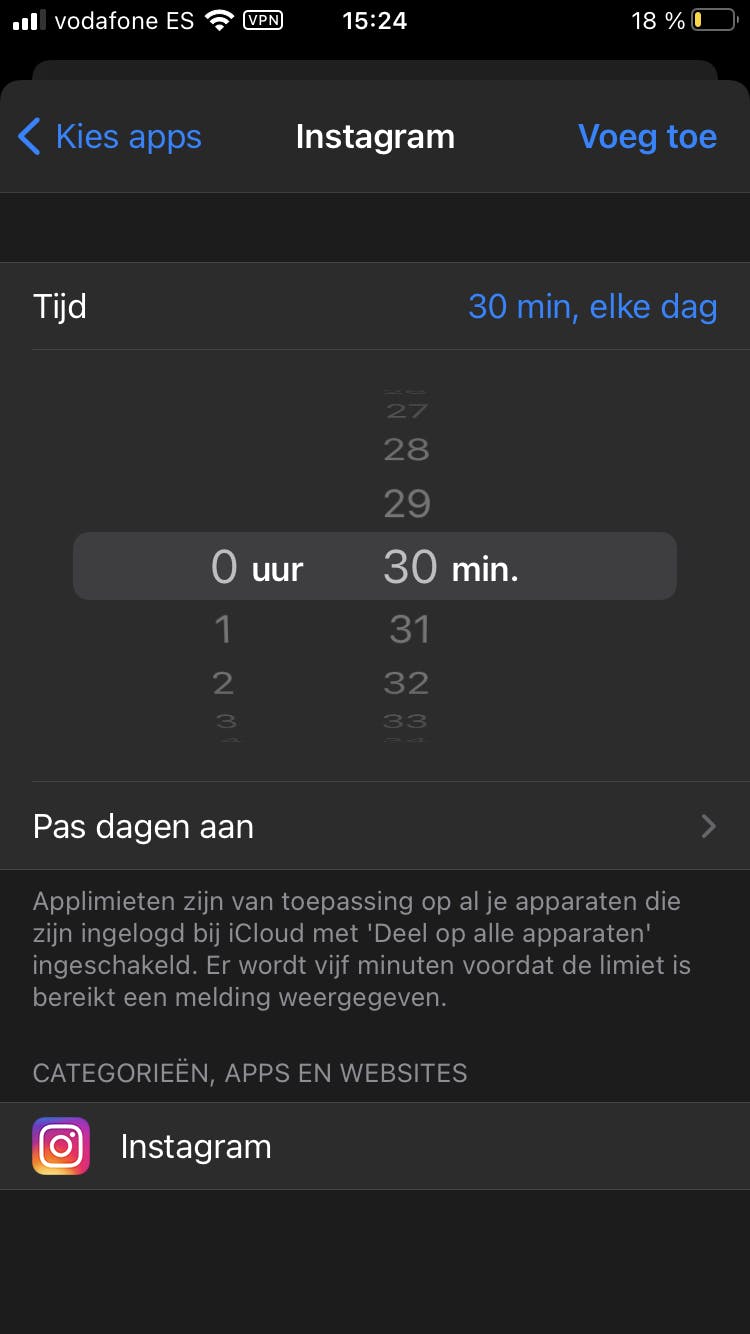Select 31 in the minutes picker

[x=409, y=629]
